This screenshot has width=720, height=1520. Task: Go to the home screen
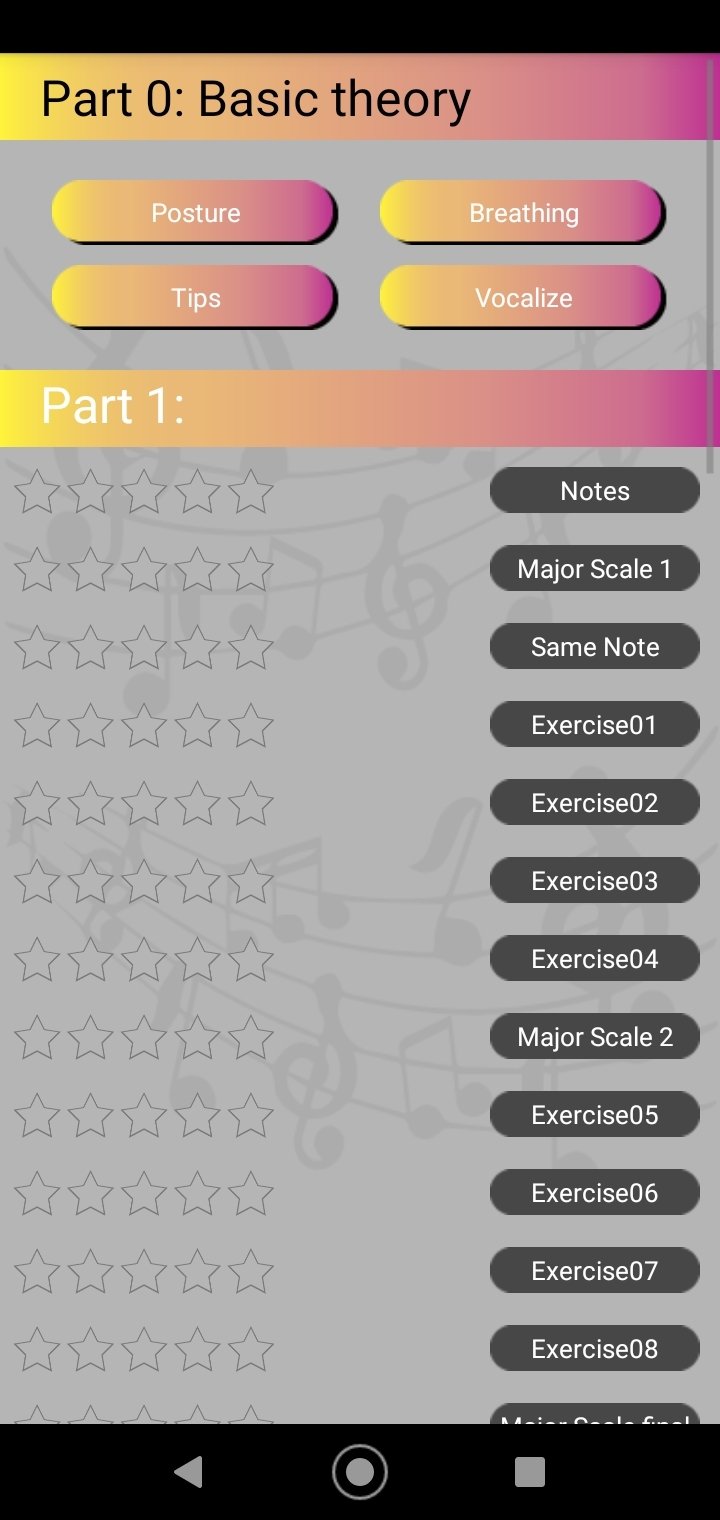point(360,1472)
